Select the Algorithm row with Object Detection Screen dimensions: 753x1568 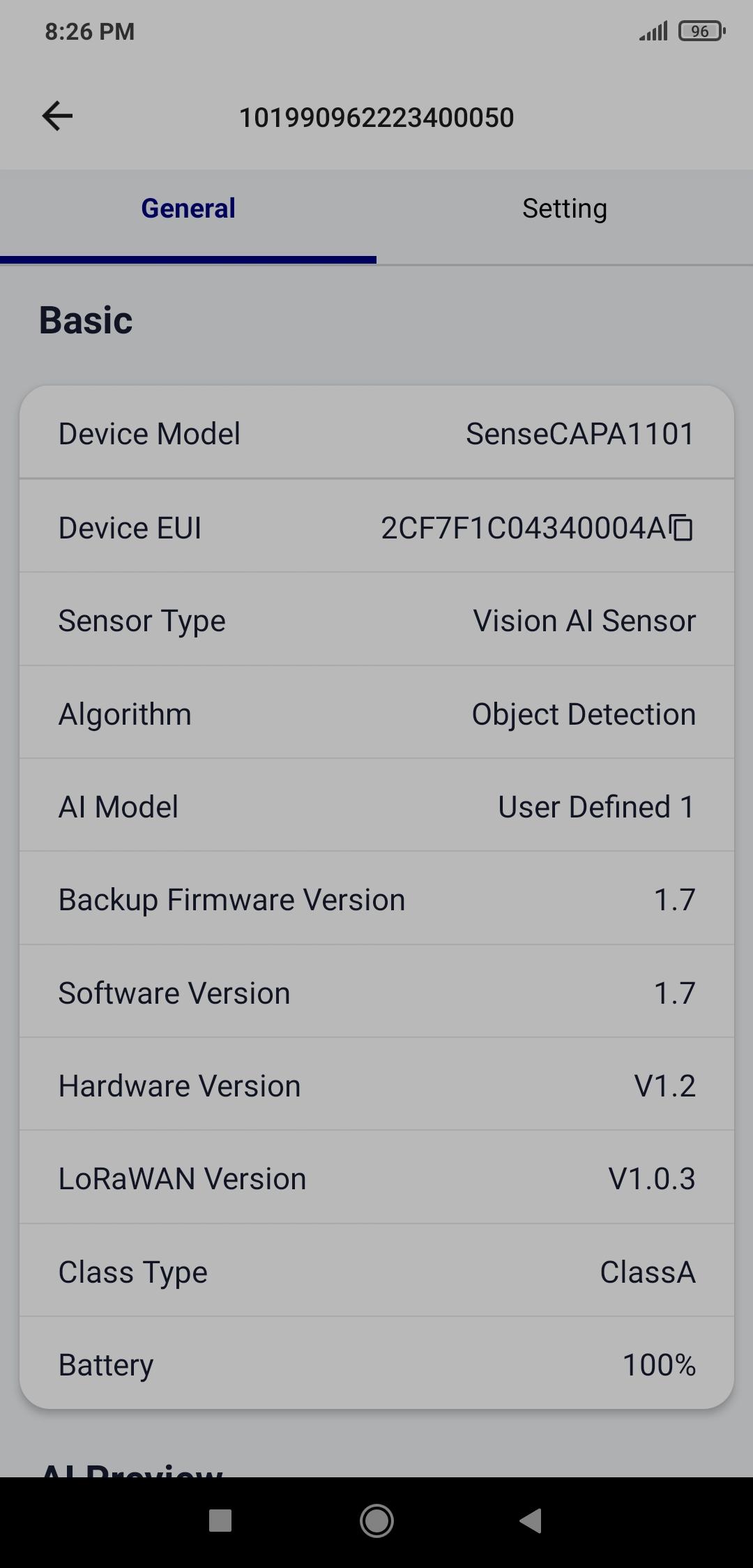click(x=376, y=713)
